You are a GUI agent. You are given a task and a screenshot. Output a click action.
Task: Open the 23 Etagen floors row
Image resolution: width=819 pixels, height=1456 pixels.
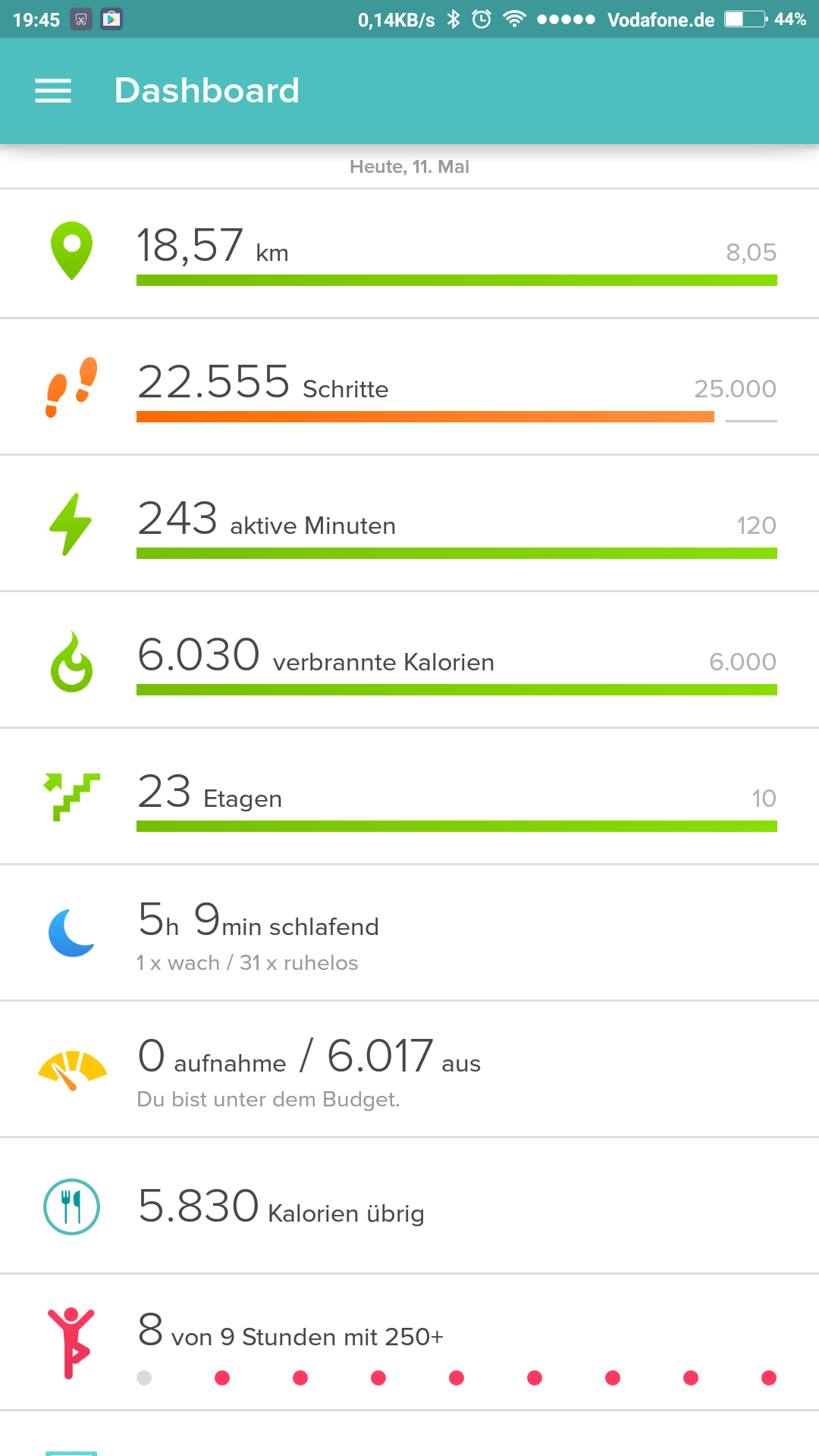click(409, 797)
